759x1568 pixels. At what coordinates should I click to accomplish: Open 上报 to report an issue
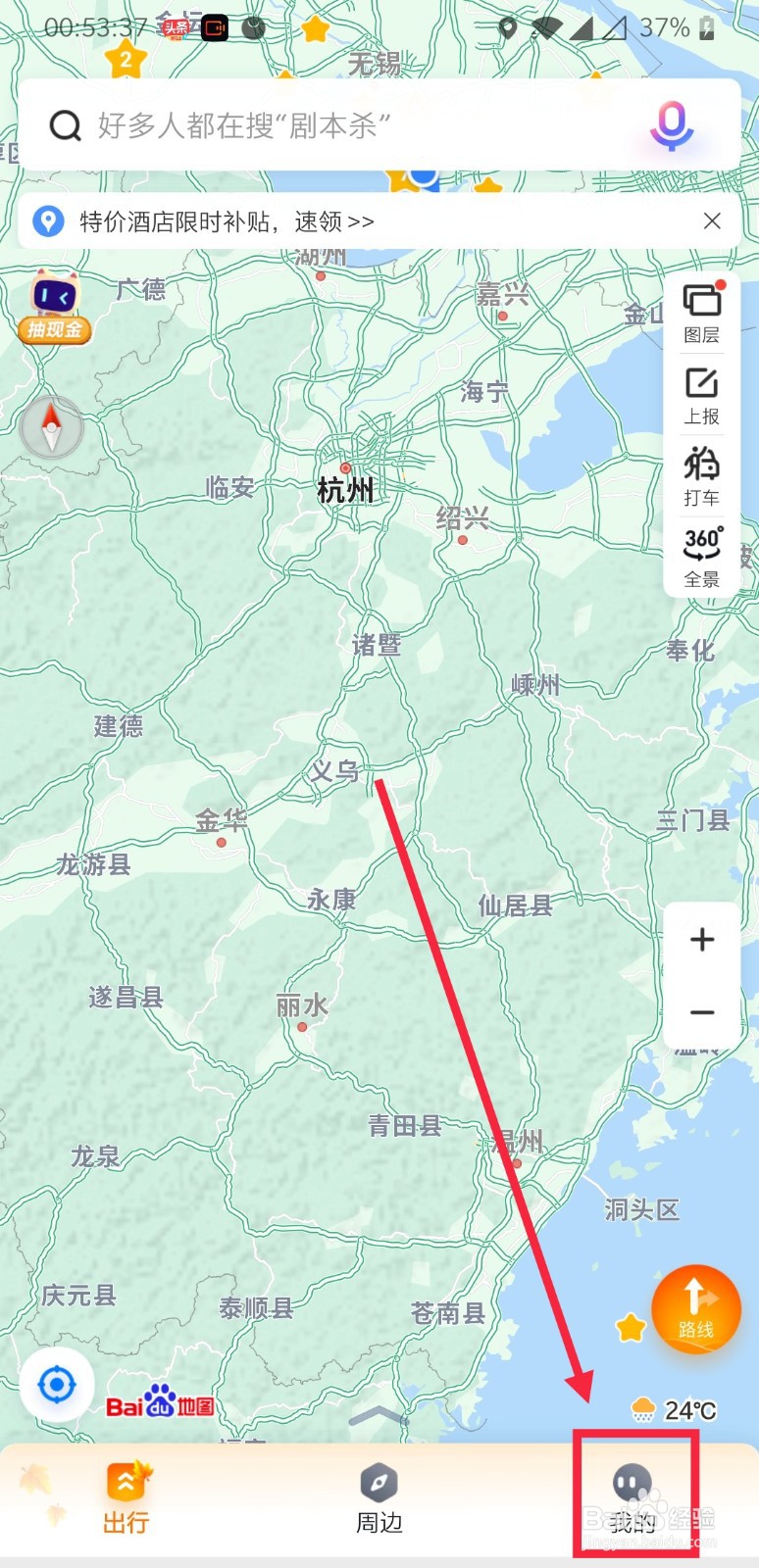pyautogui.click(x=702, y=396)
